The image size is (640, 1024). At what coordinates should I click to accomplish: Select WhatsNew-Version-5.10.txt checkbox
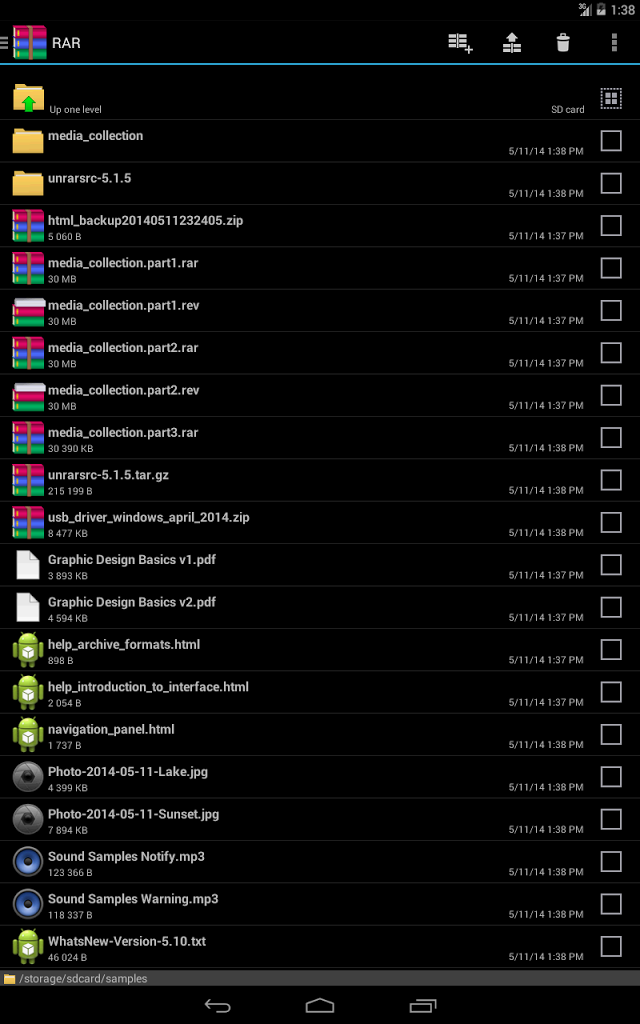point(611,946)
